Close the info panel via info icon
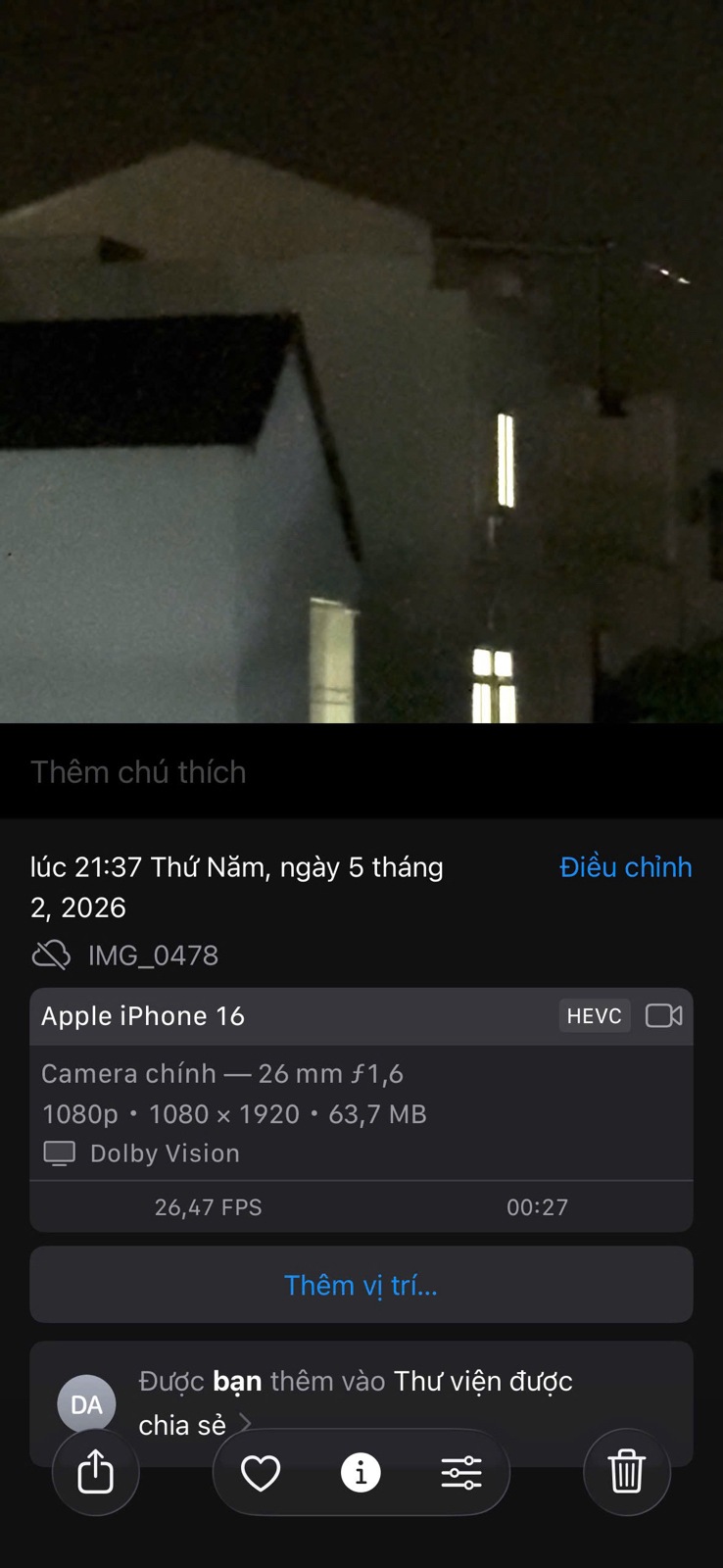Image resolution: width=723 pixels, height=1568 pixels. click(361, 1472)
